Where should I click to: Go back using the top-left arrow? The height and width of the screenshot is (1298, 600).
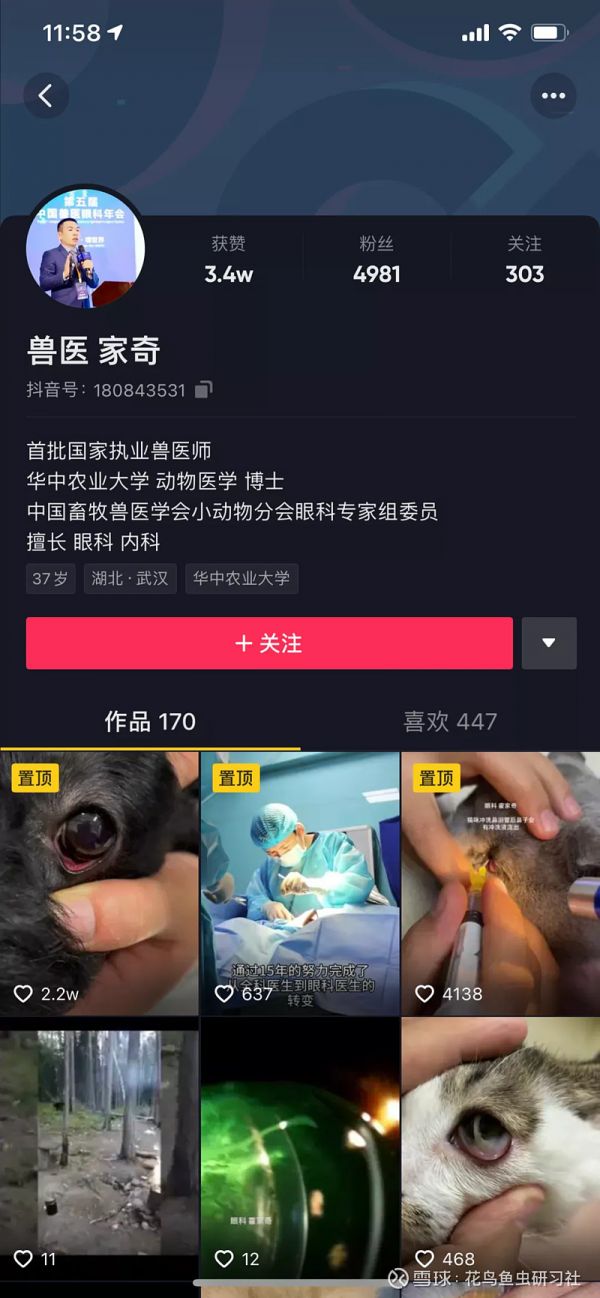pos(46,96)
